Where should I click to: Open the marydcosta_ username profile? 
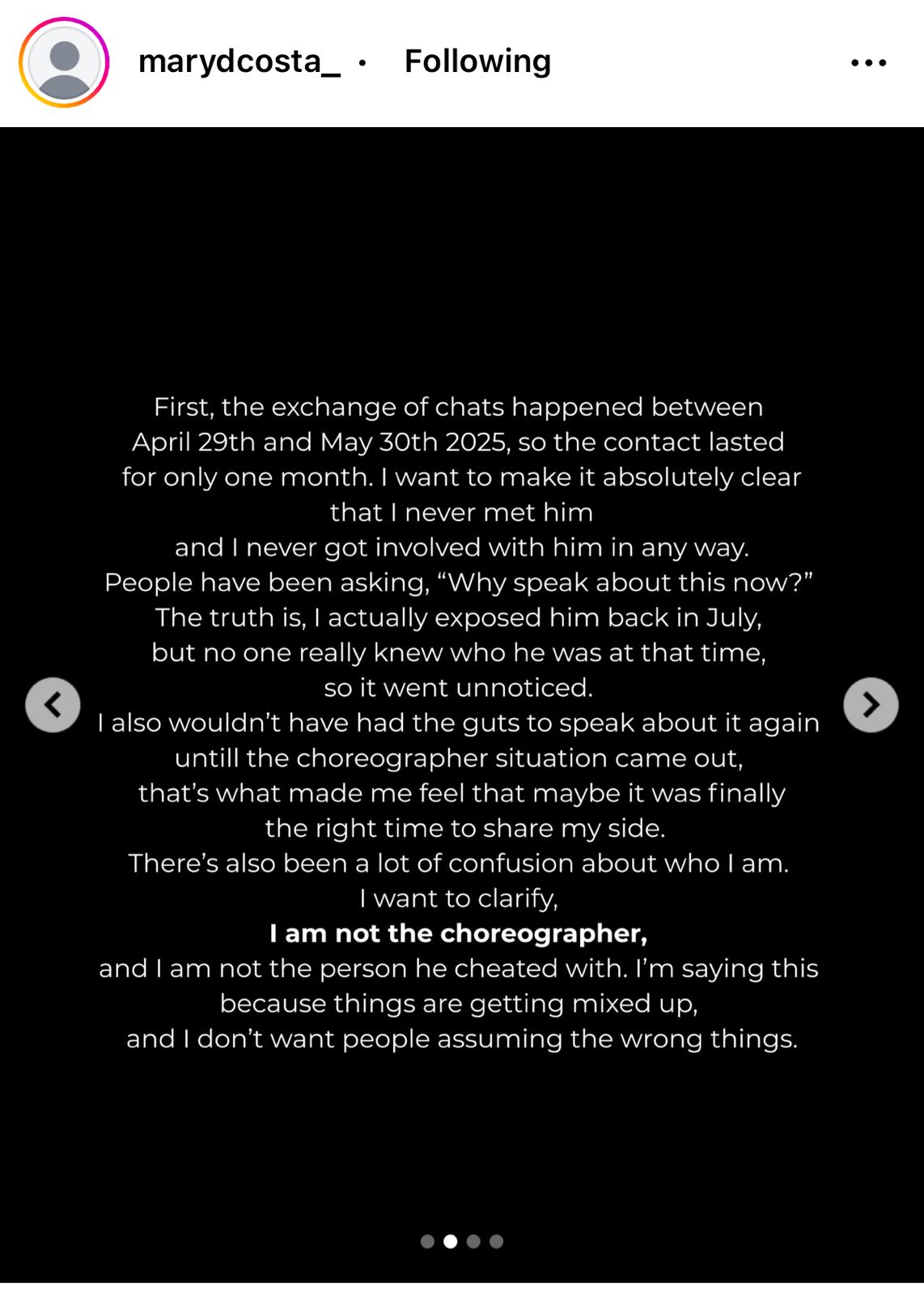(239, 62)
